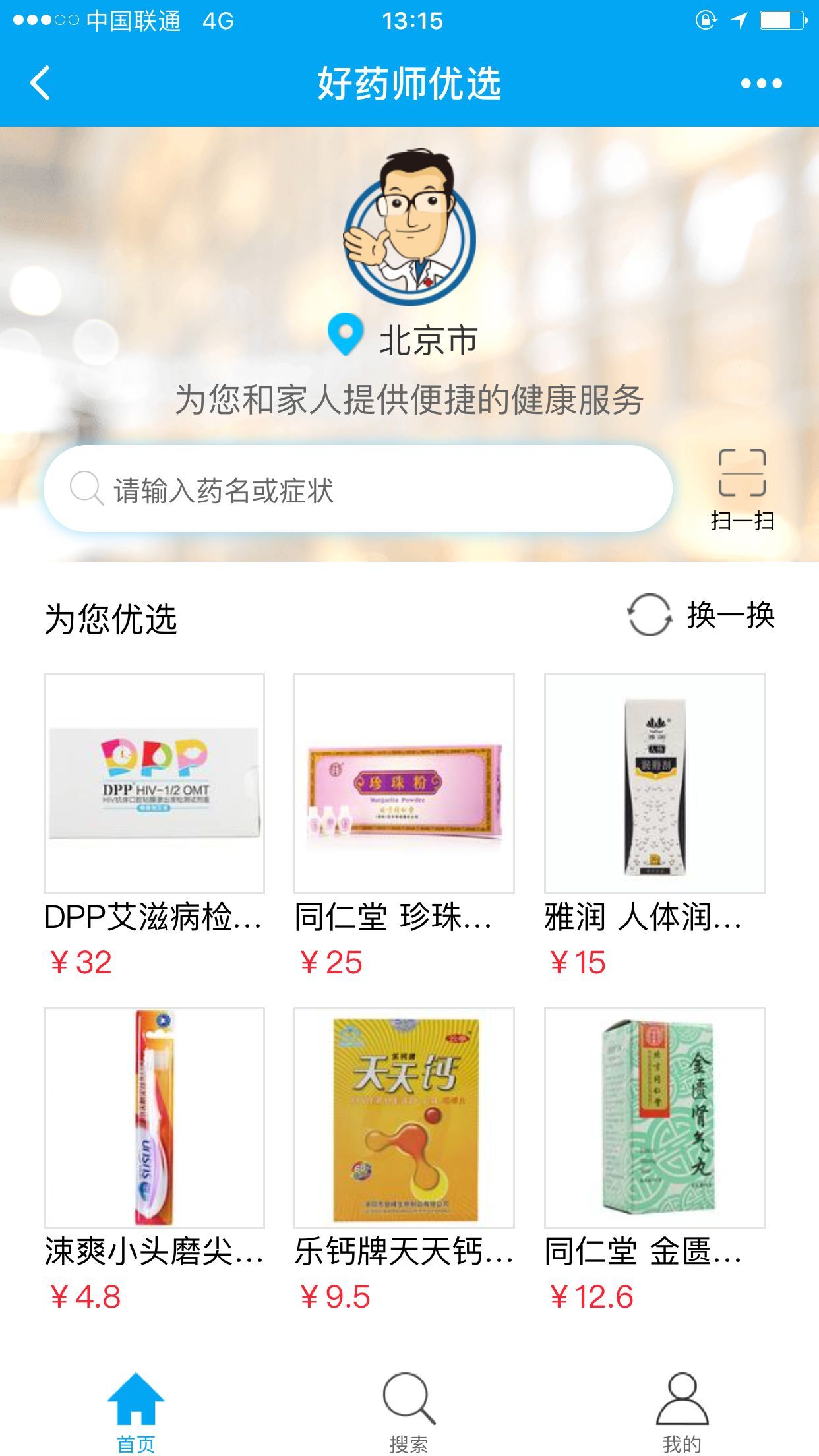Go back using the header arrow
This screenshot has height=1456, width=819.
coord(41,83)
